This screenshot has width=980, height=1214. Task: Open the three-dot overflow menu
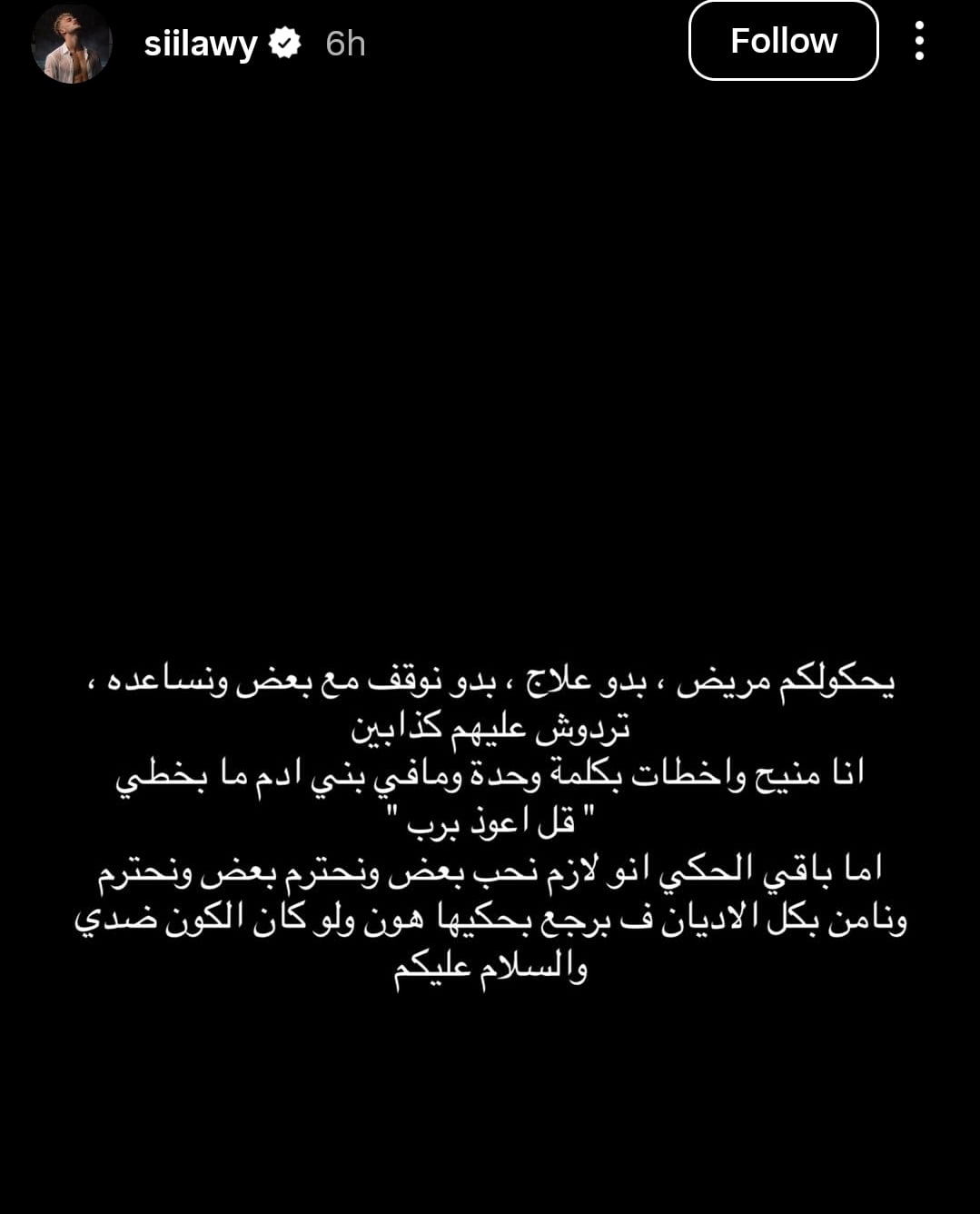(919, 41)
